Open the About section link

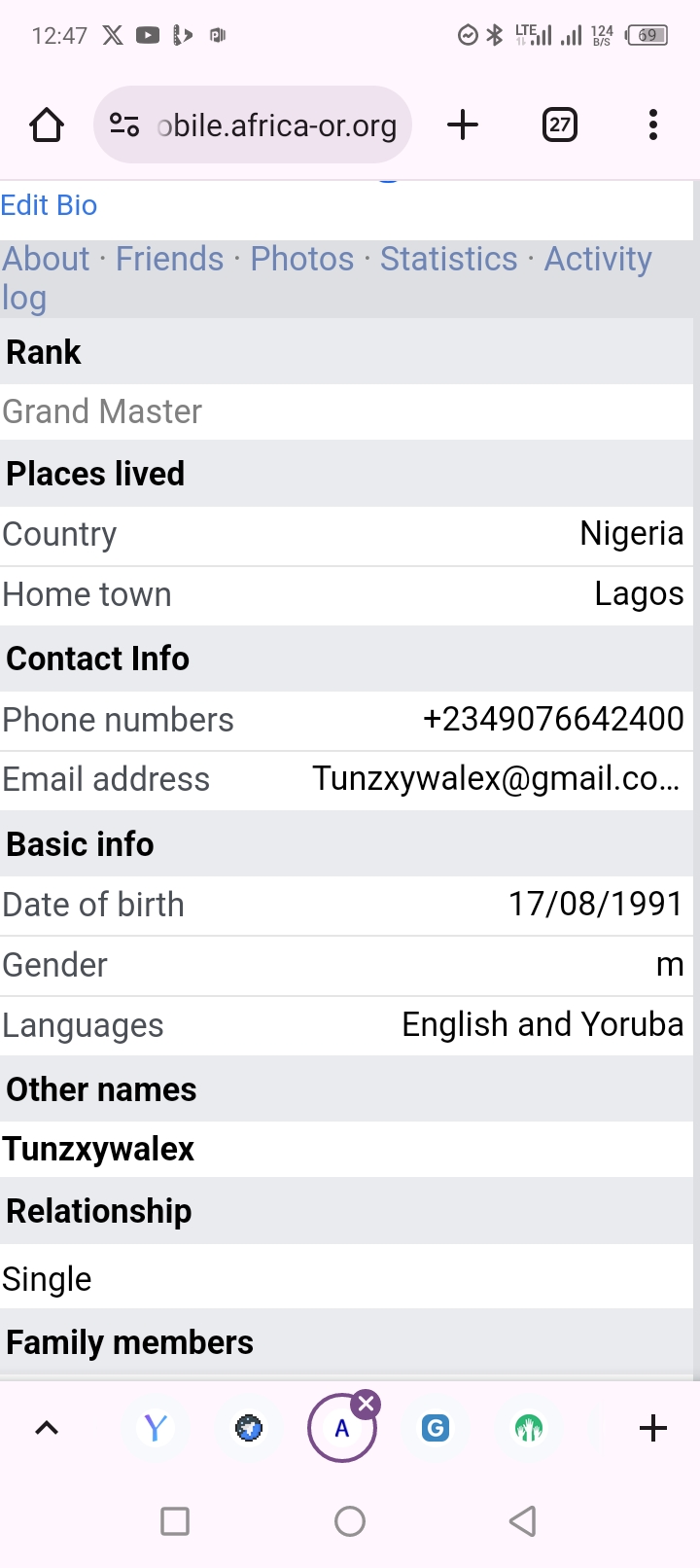pos(46,259)
